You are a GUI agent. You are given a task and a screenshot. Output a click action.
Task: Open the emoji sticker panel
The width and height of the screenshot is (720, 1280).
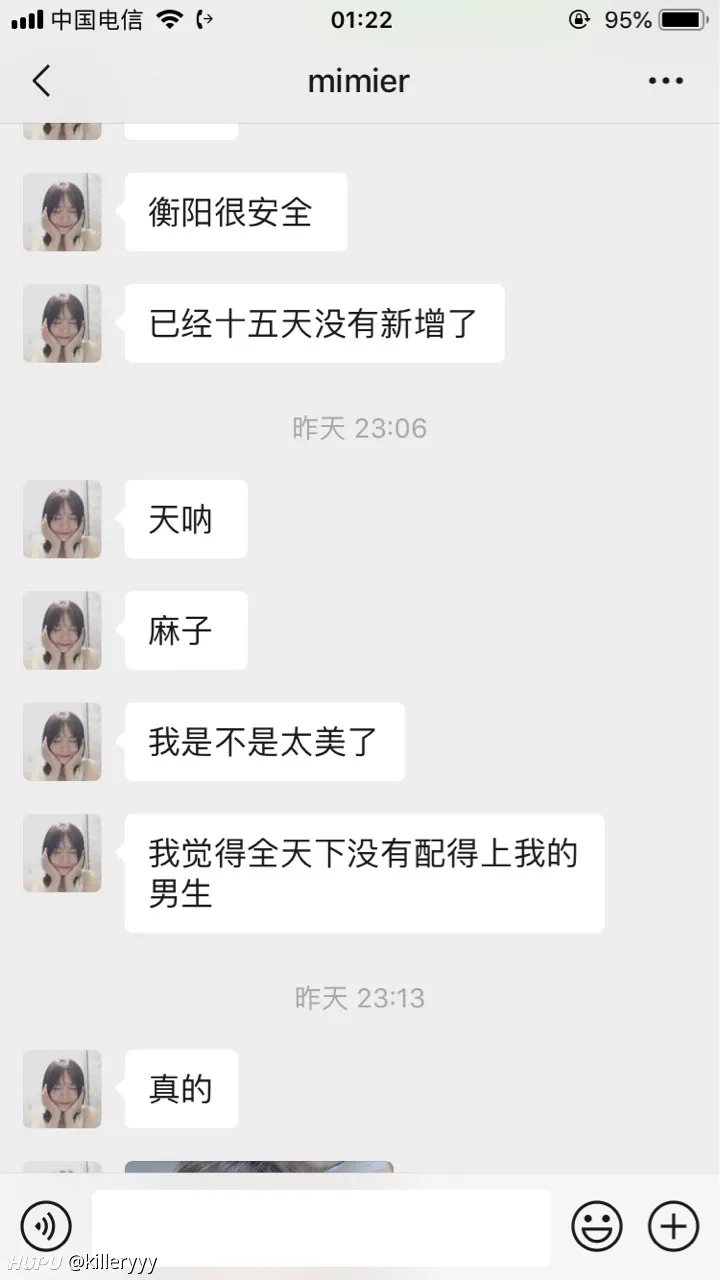click(x=597, y=1226)
